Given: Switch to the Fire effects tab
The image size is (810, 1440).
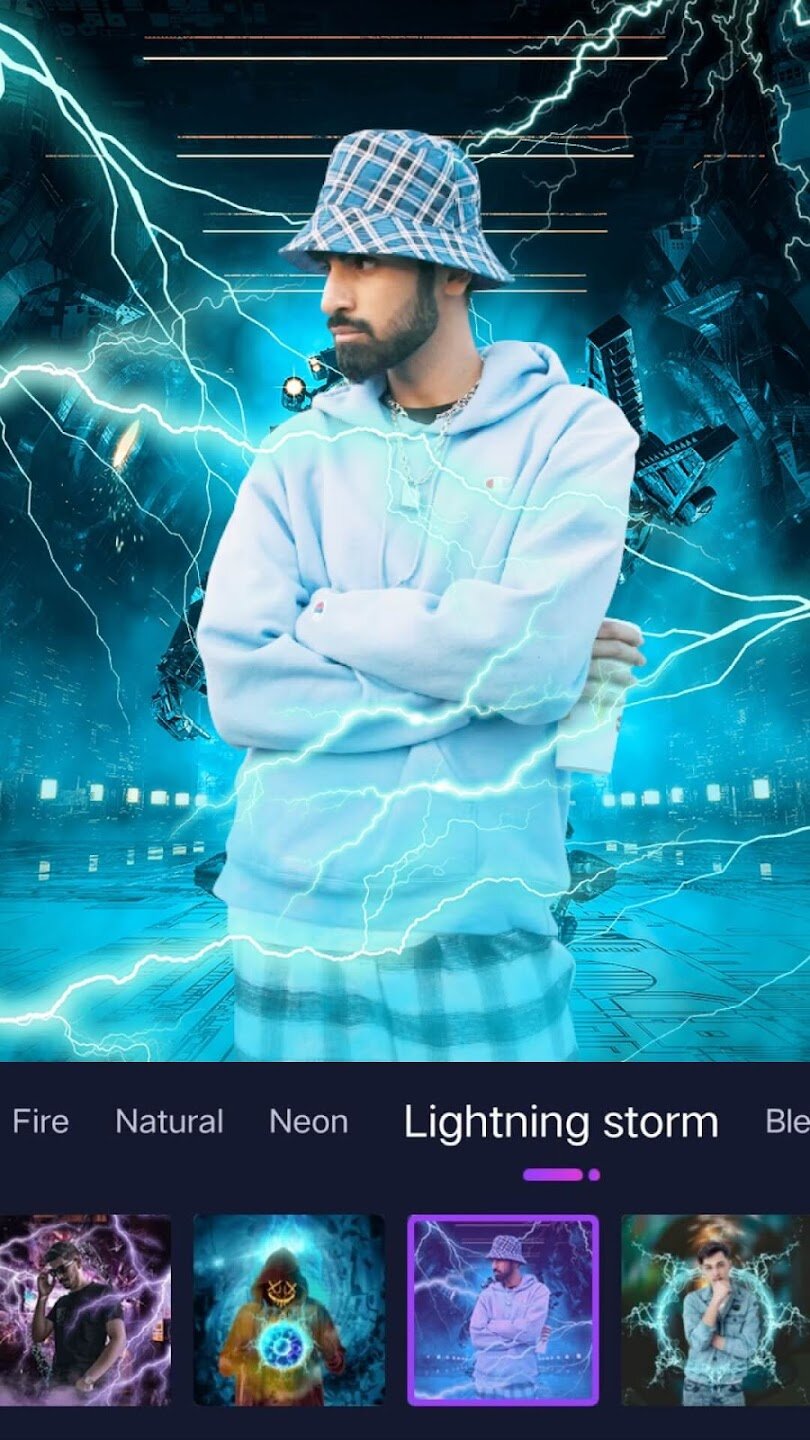Looking at the screenshot, I should point(40,1122).
